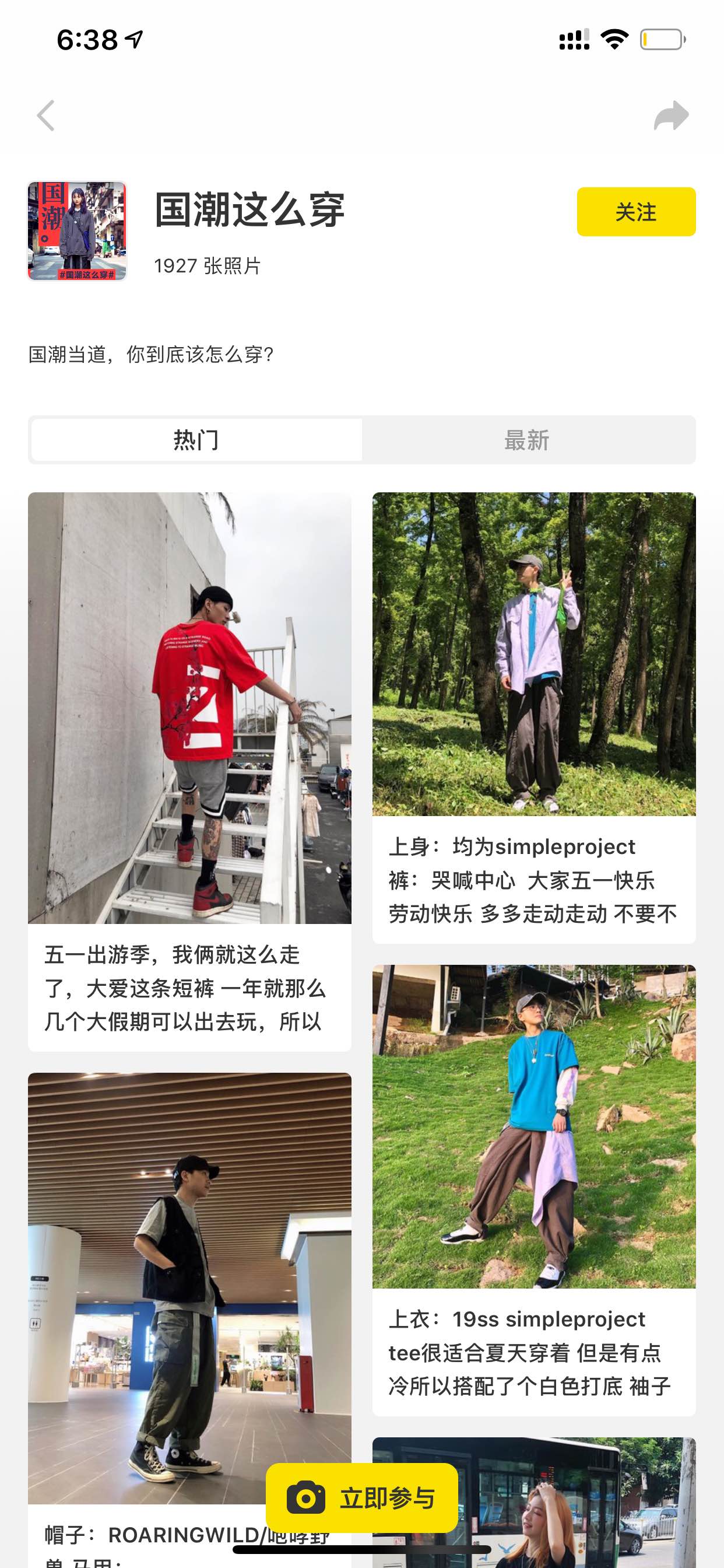
Task: Open the red T-shirt staircase post
Action: pos(189,772)
